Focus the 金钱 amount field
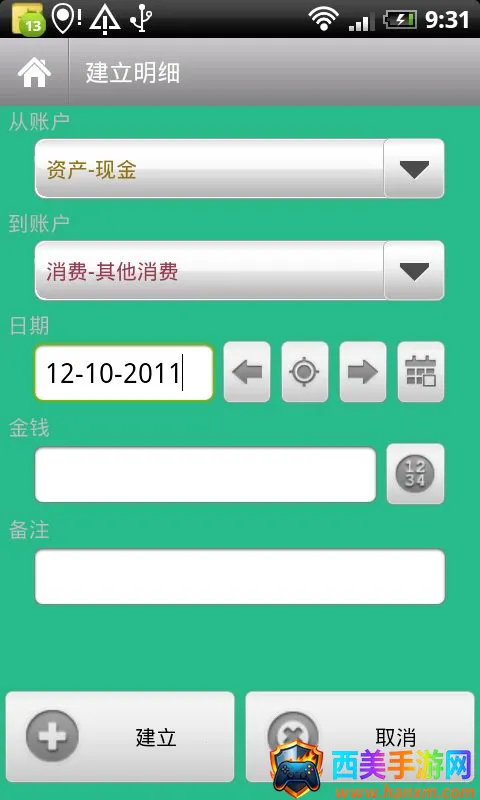Viewport: 480px width, 800px height. coord(206,474)
